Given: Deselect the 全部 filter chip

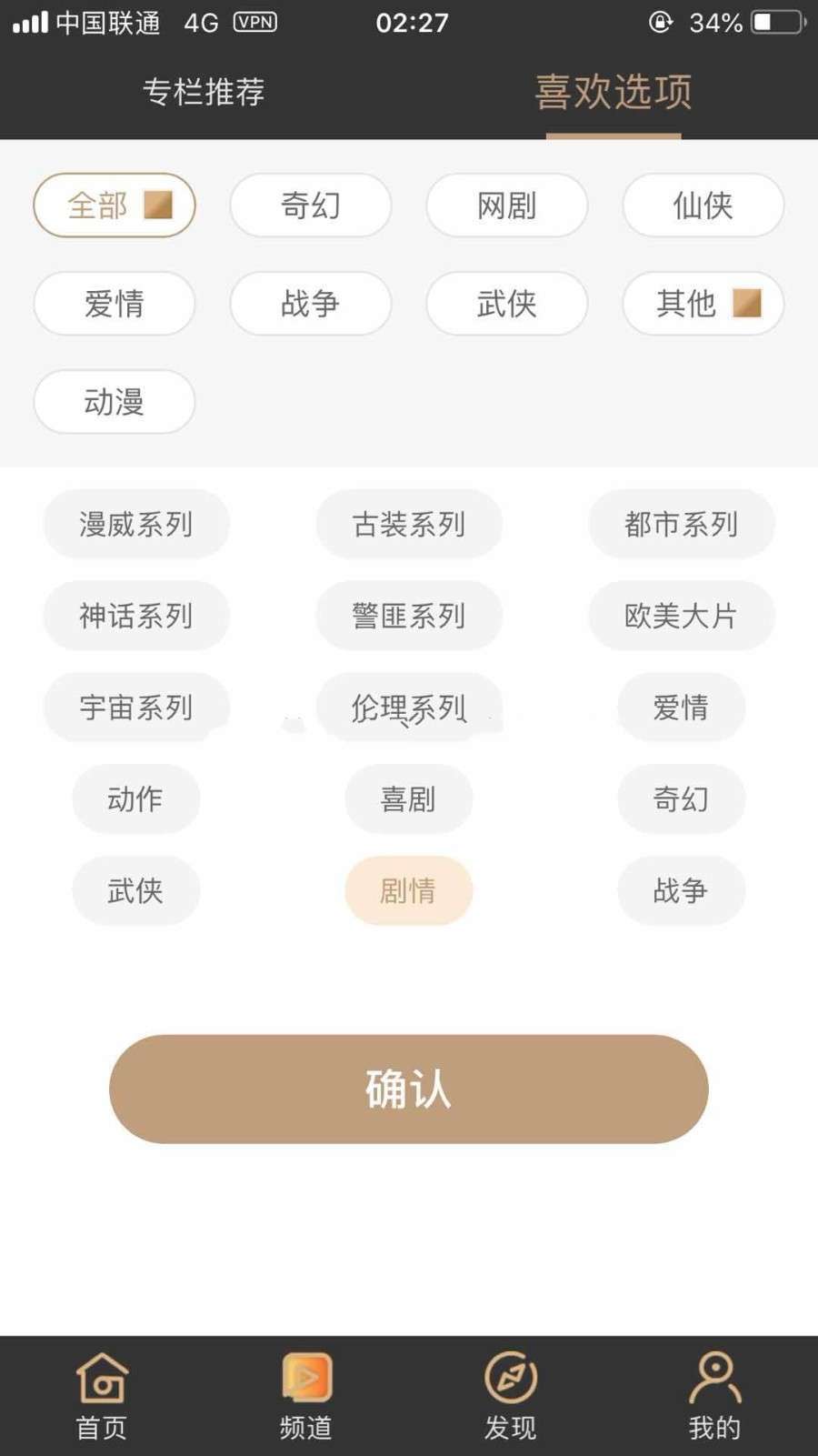Looking at the screenshot, I should (x=114, y=206).
